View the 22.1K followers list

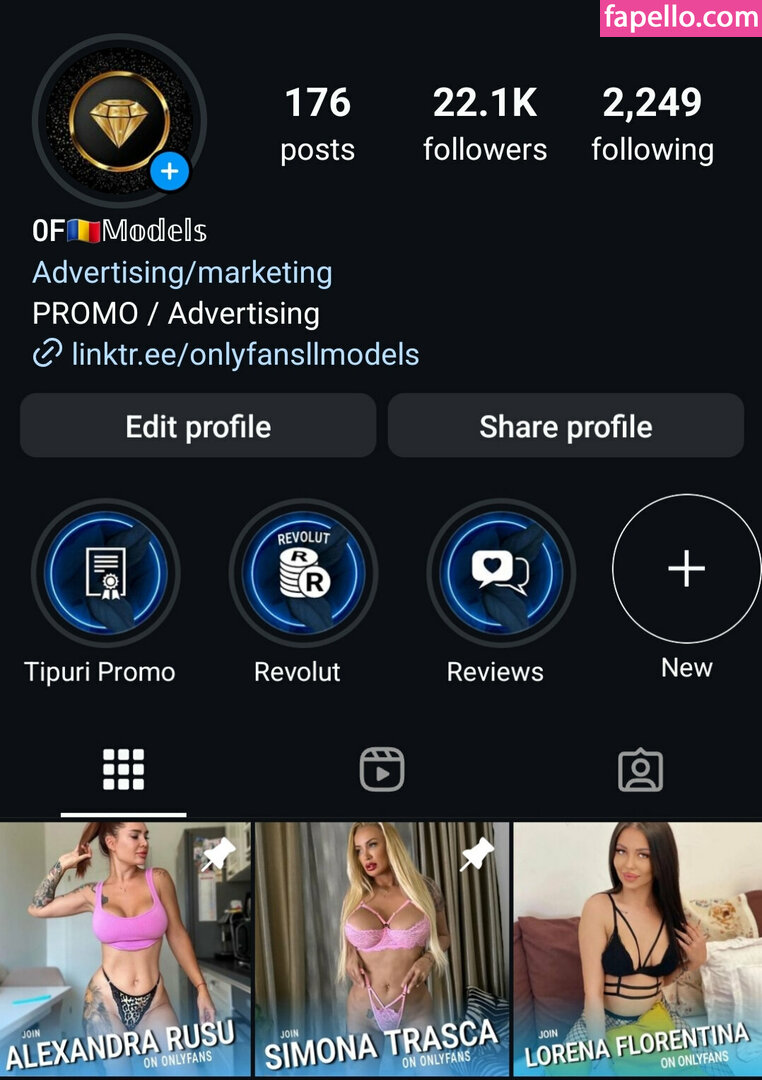point(485,125)
